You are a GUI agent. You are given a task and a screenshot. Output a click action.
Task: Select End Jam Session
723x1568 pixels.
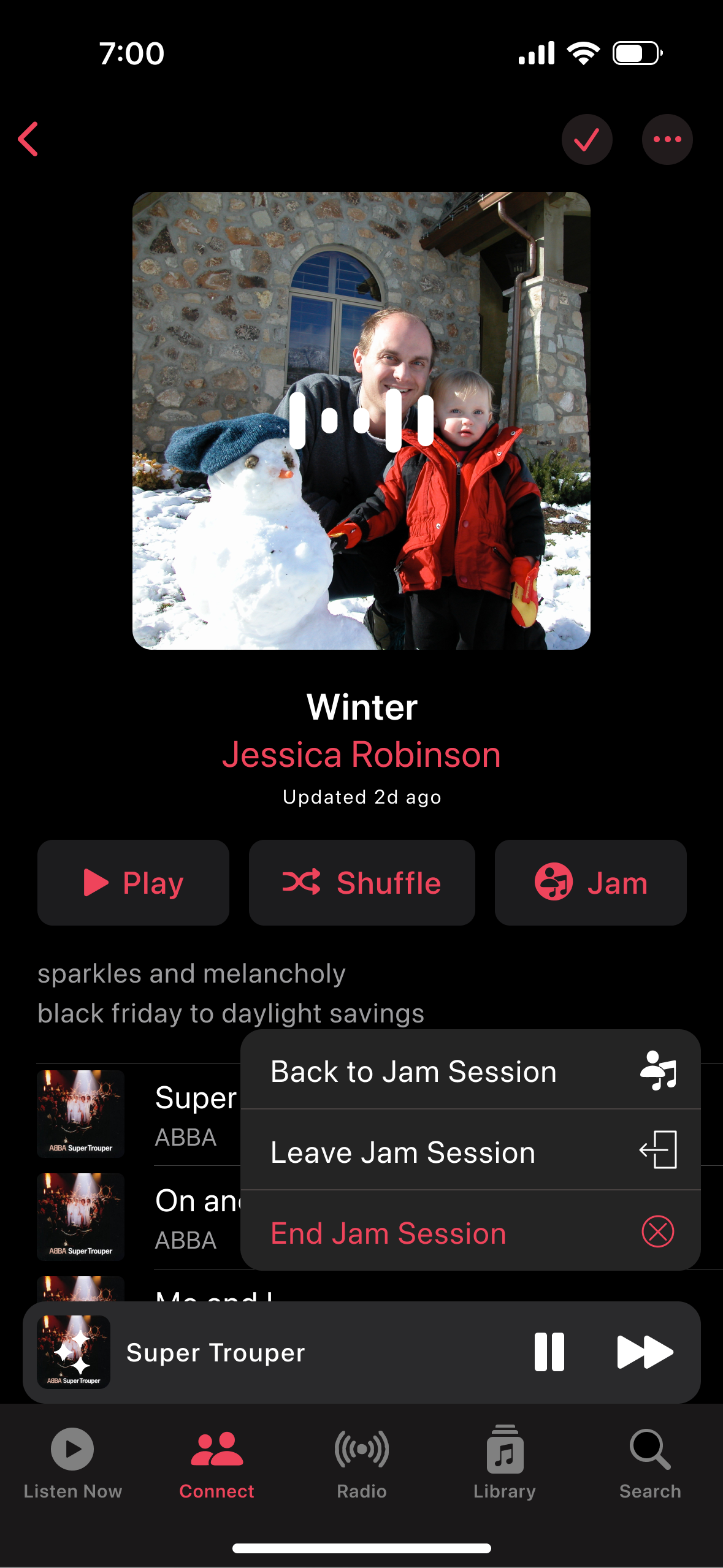tap(470, 1231)
